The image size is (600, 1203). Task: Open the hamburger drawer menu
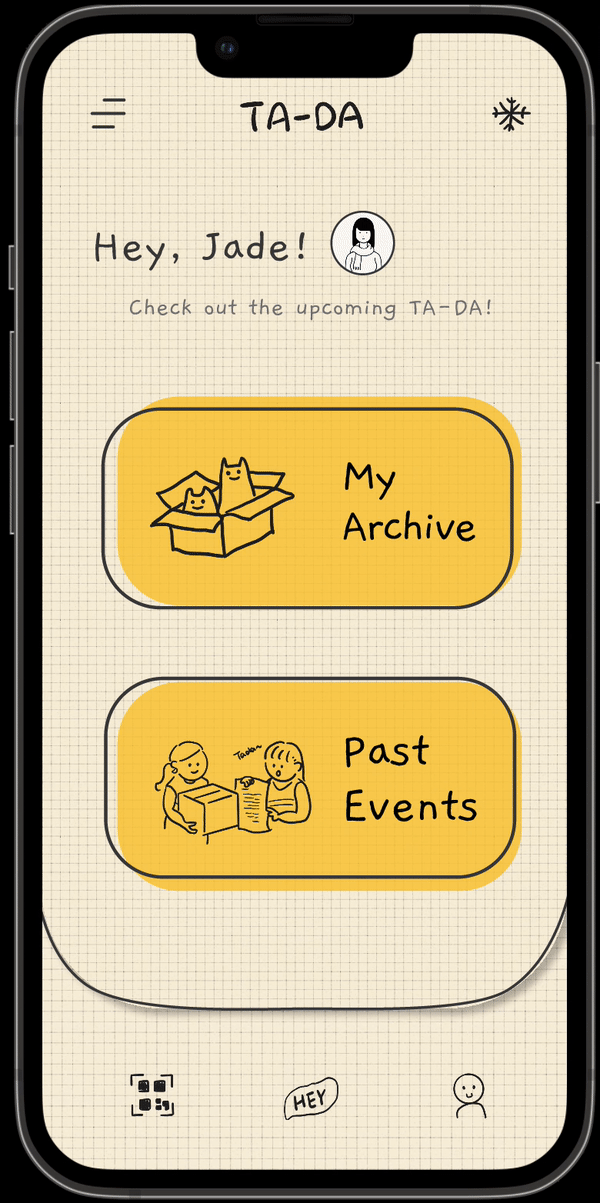(108, 115)
